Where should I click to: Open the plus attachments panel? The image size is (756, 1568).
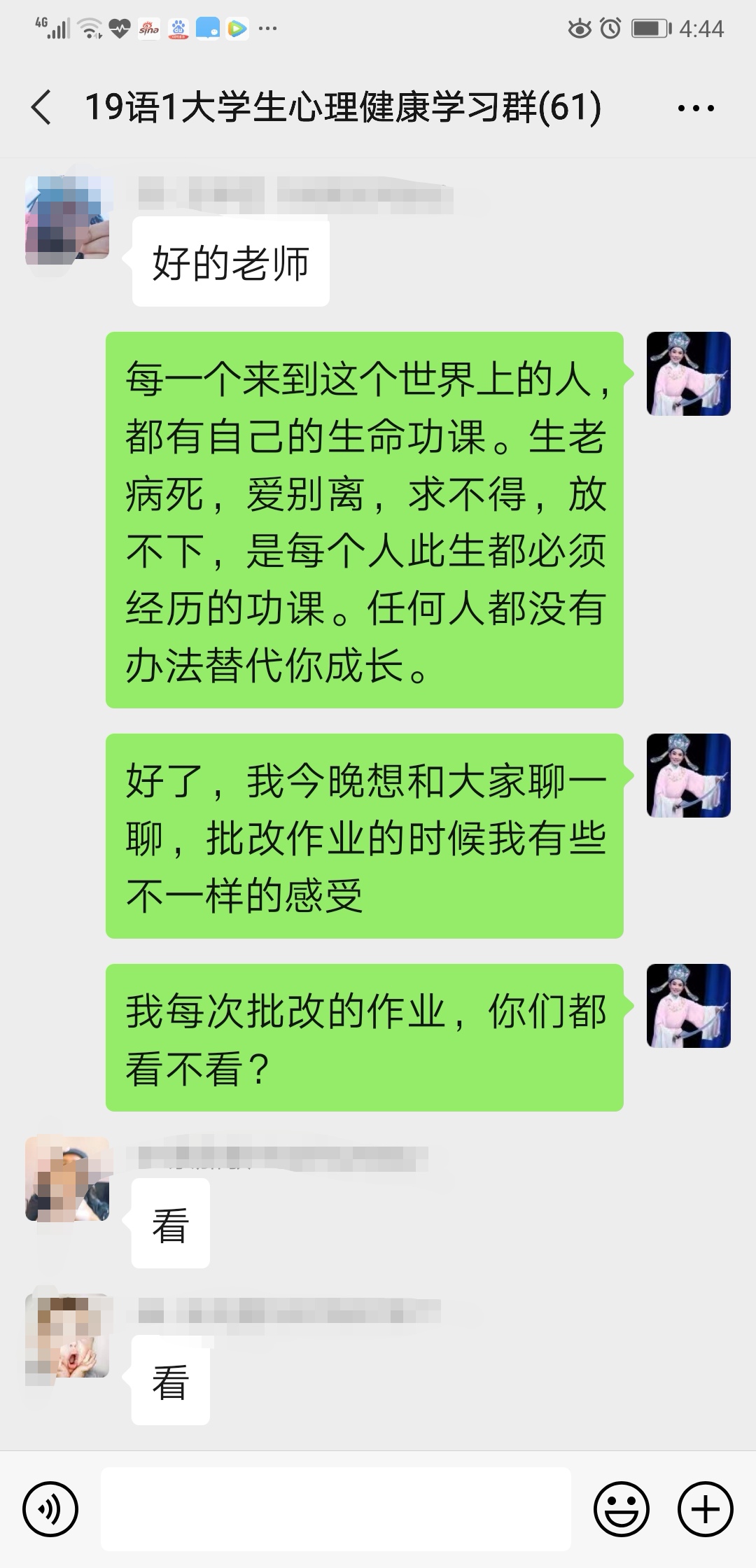pyautogui.click(x=705, y=1509)
